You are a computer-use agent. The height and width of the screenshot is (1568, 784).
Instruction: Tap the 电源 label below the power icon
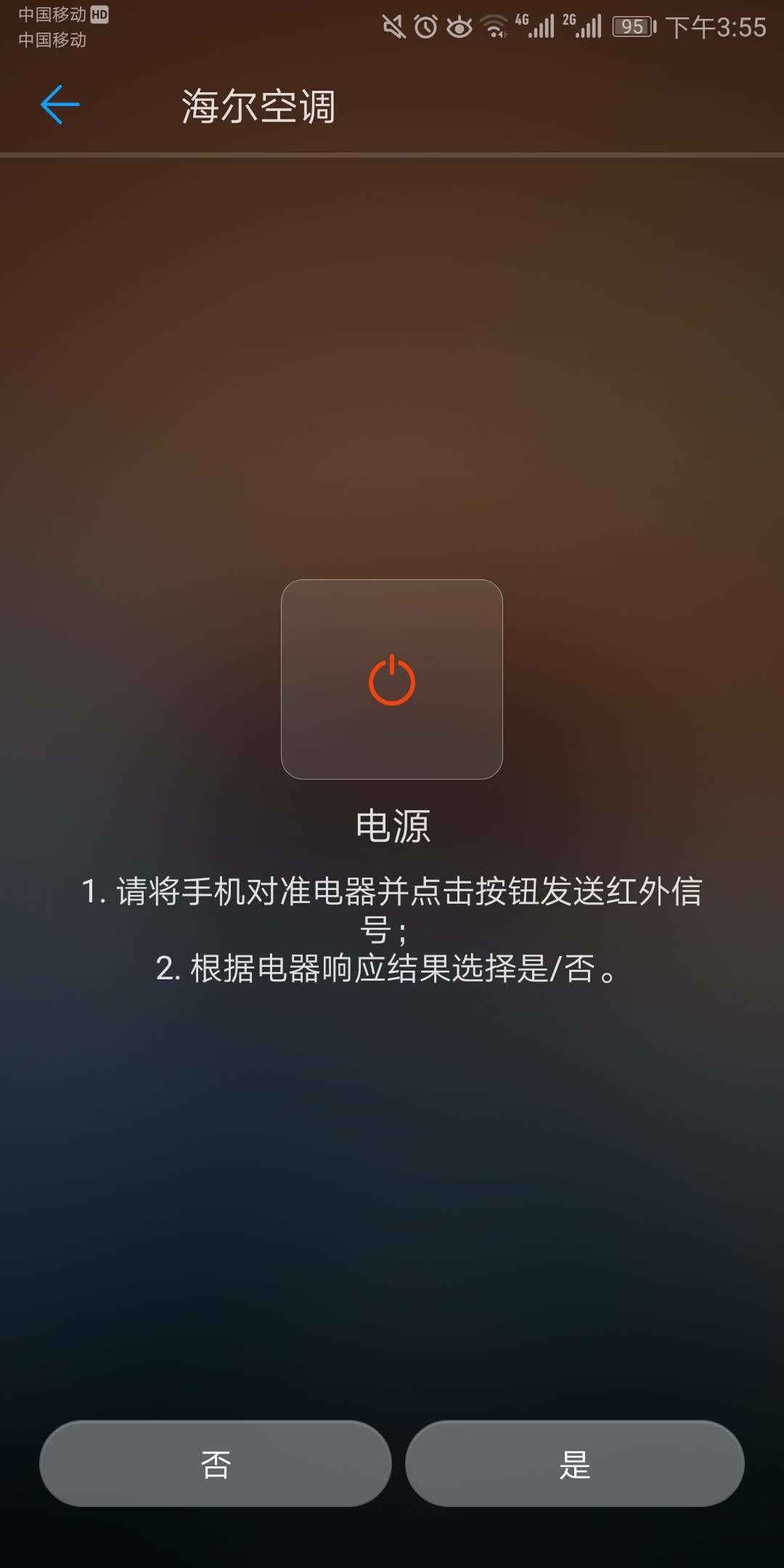tap(391, 824)
